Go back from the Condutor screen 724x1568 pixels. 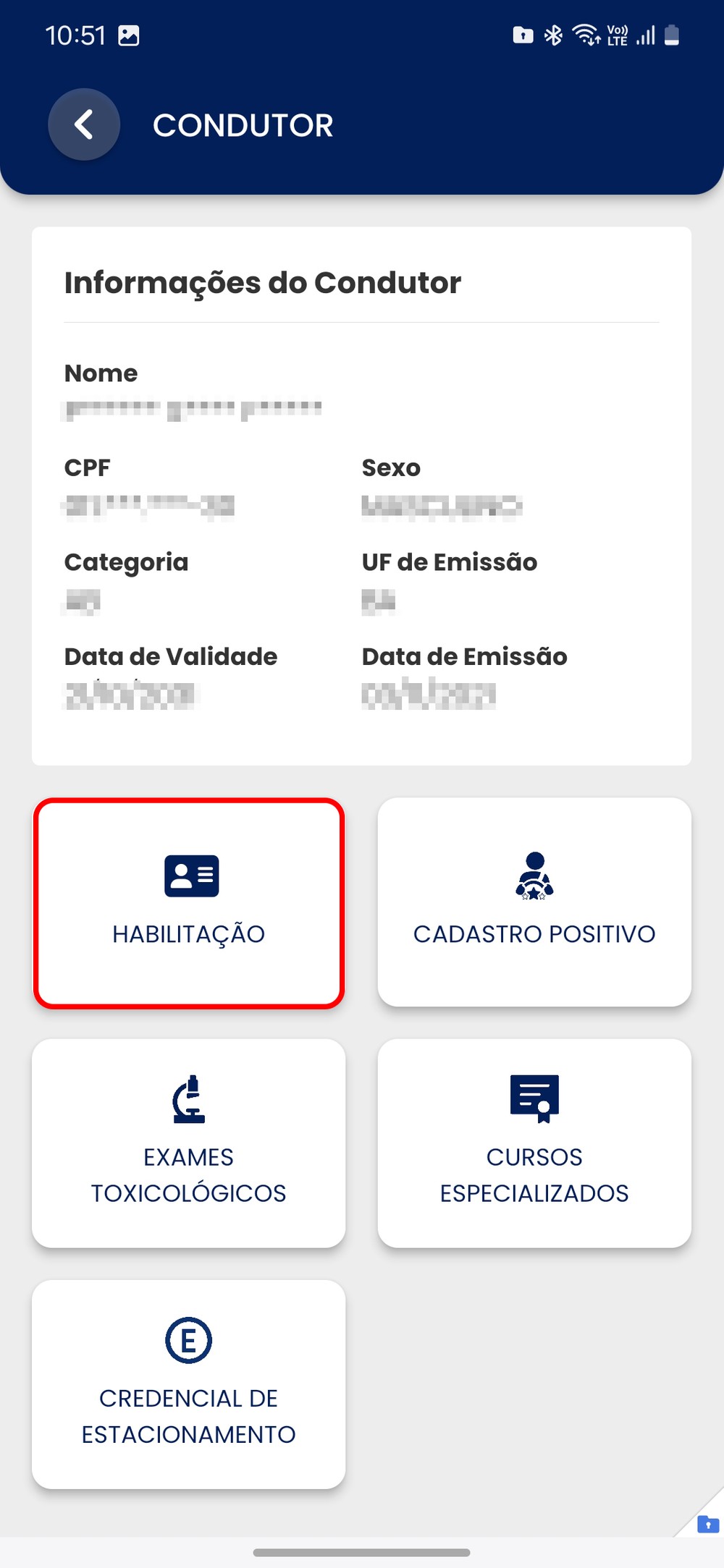point(84,124)
